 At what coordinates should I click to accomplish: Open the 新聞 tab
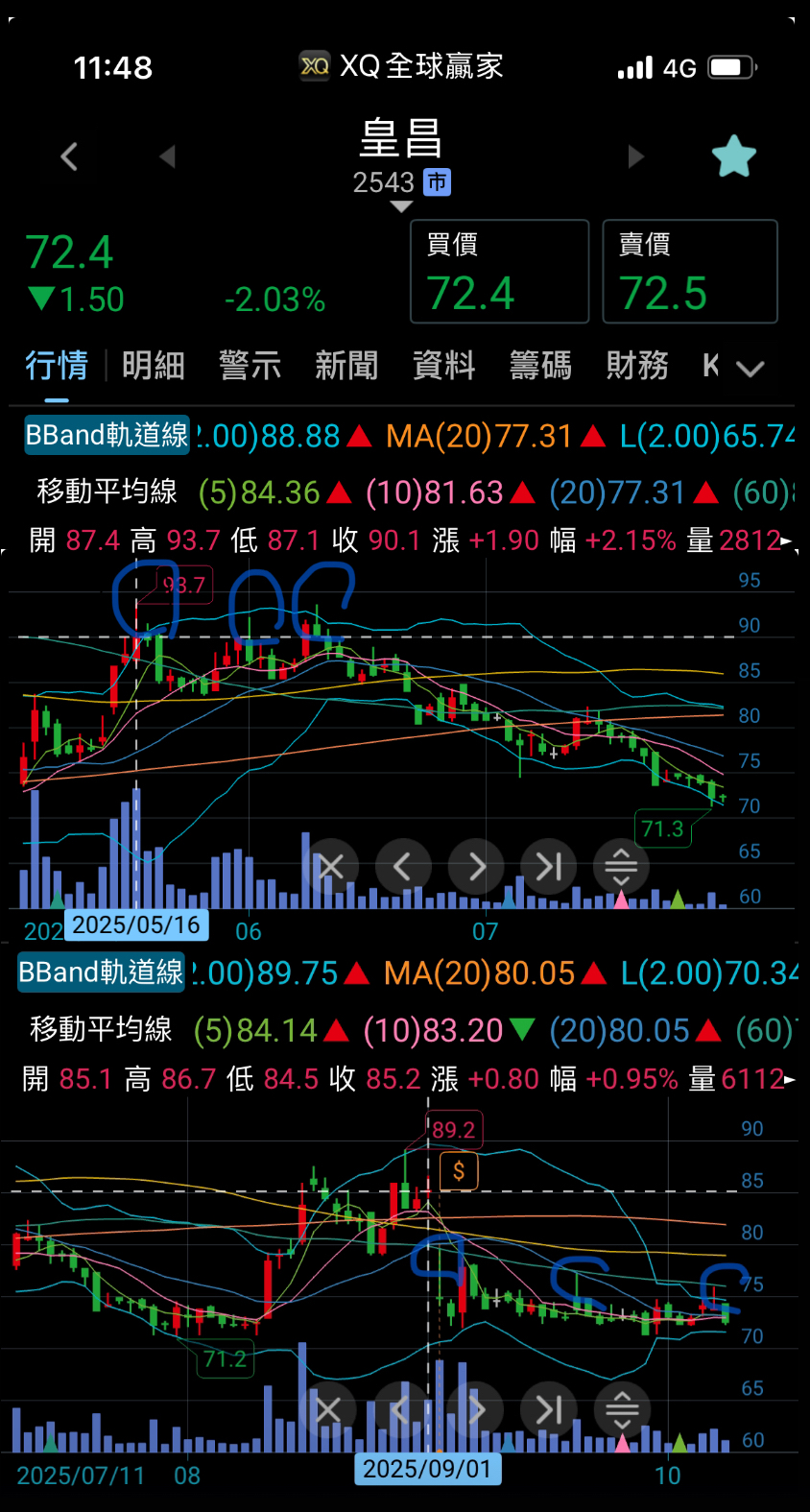(346, 366)
